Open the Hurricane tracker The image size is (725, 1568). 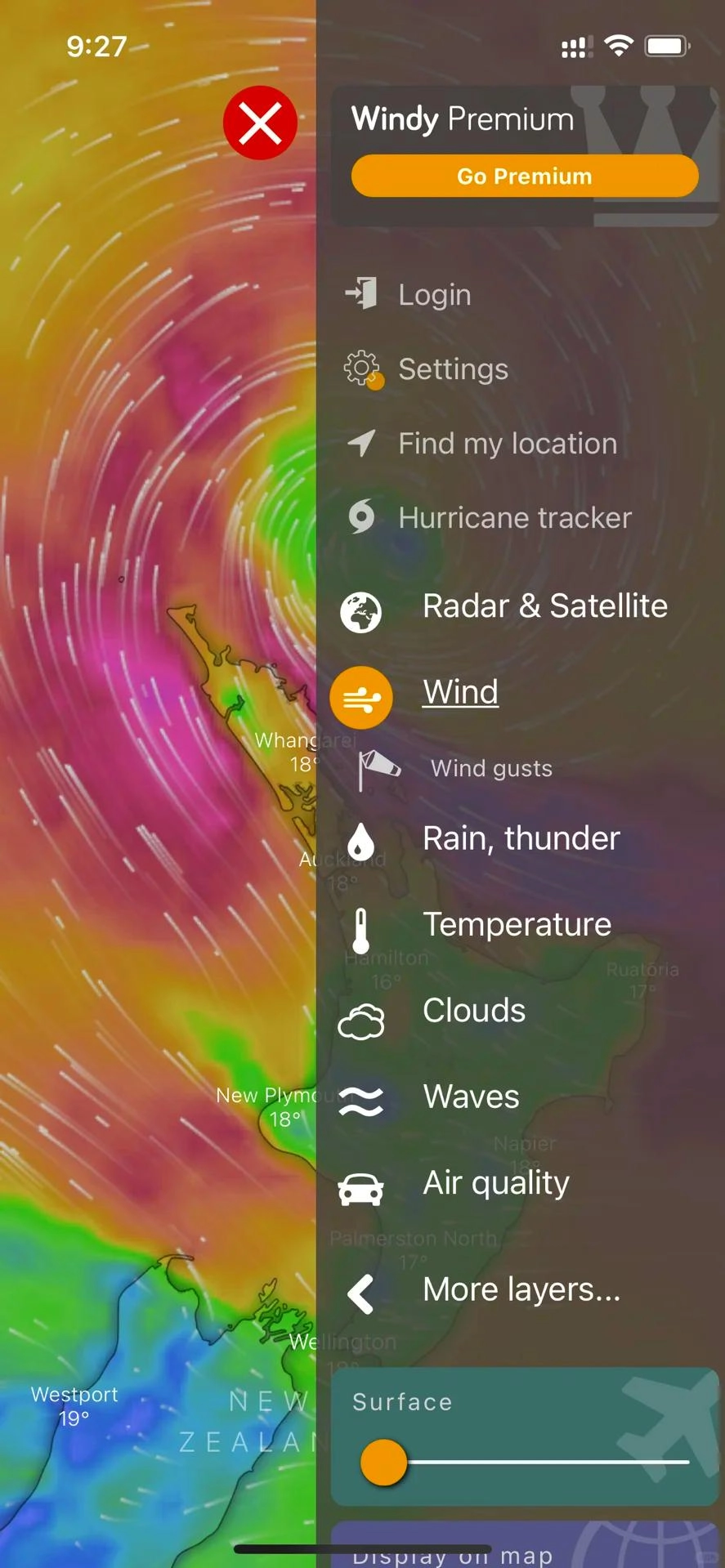(x=514, y=518)
